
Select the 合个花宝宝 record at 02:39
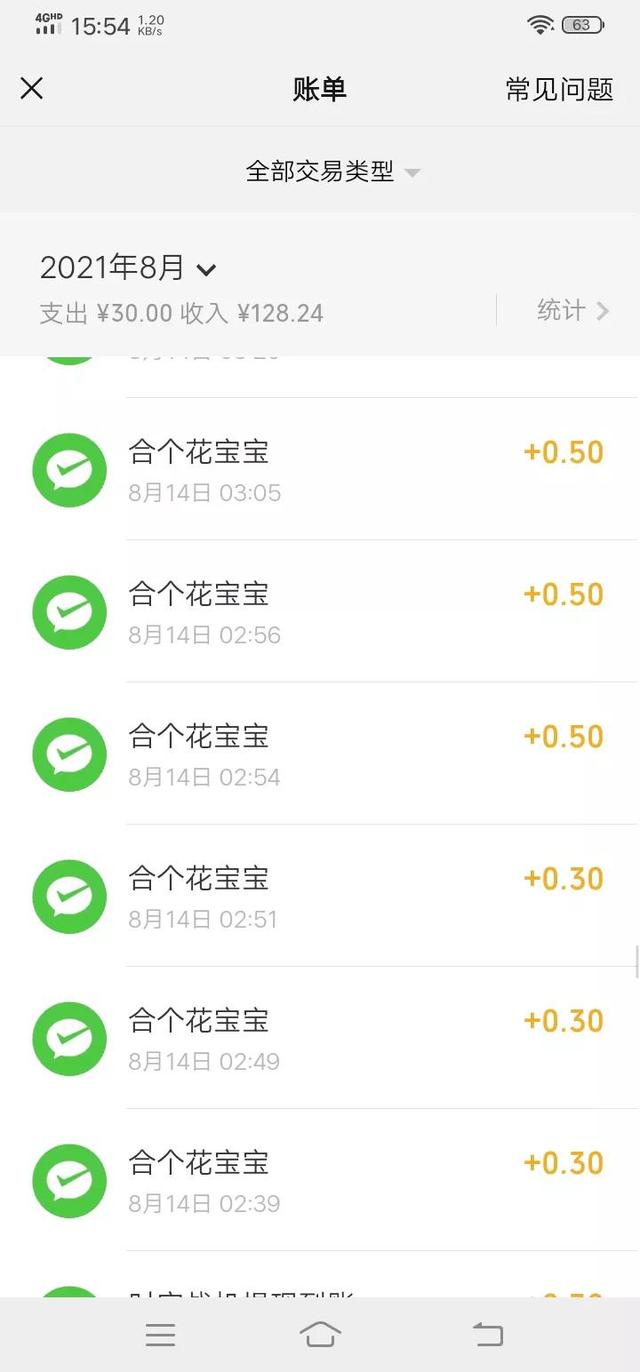click(320, 1179)
